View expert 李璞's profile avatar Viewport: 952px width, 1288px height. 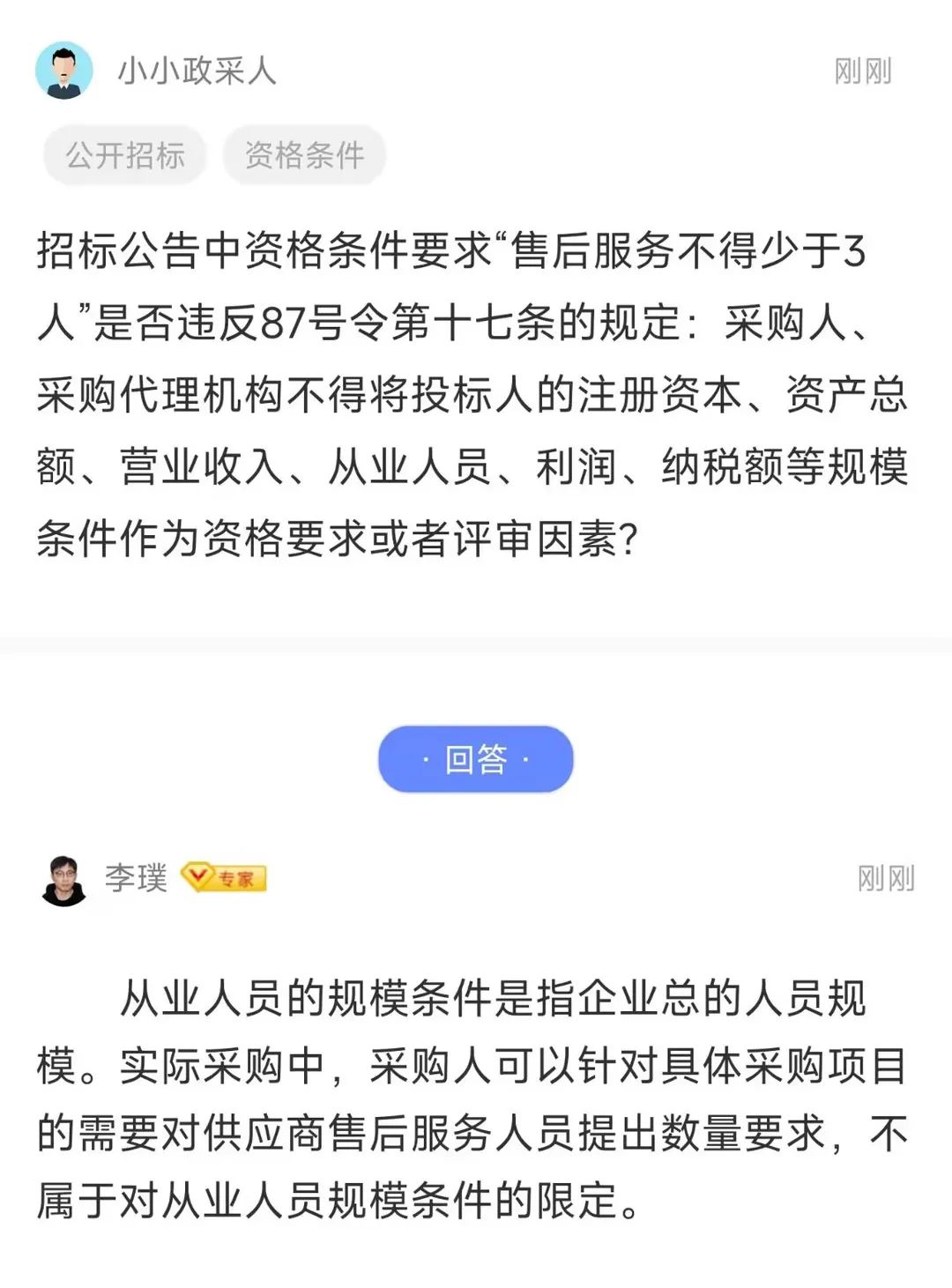point(63,880)
